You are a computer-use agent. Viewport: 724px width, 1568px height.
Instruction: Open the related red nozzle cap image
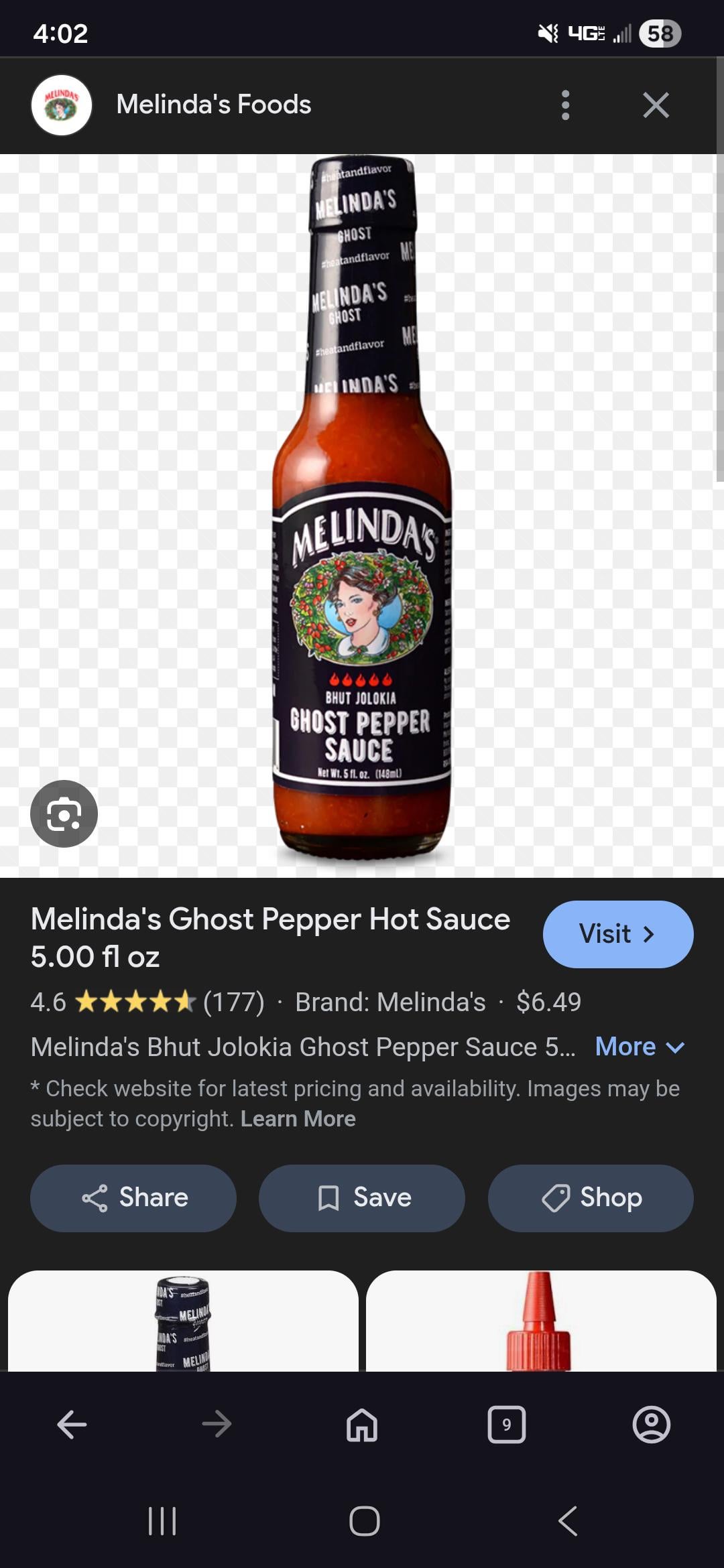(x=541, y=1321)
